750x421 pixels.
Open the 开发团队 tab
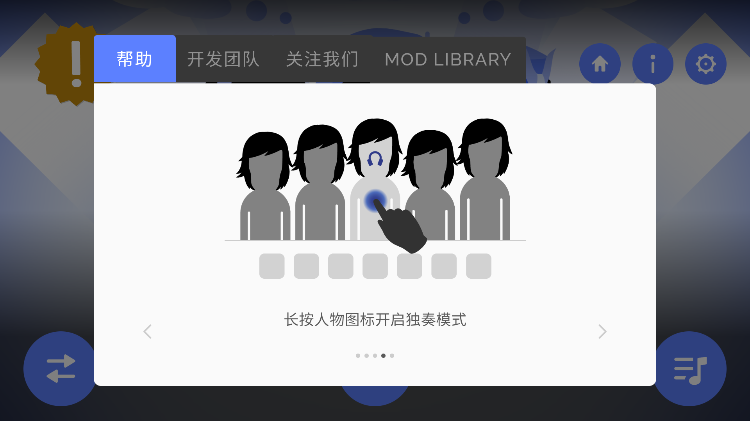(223, 59)
